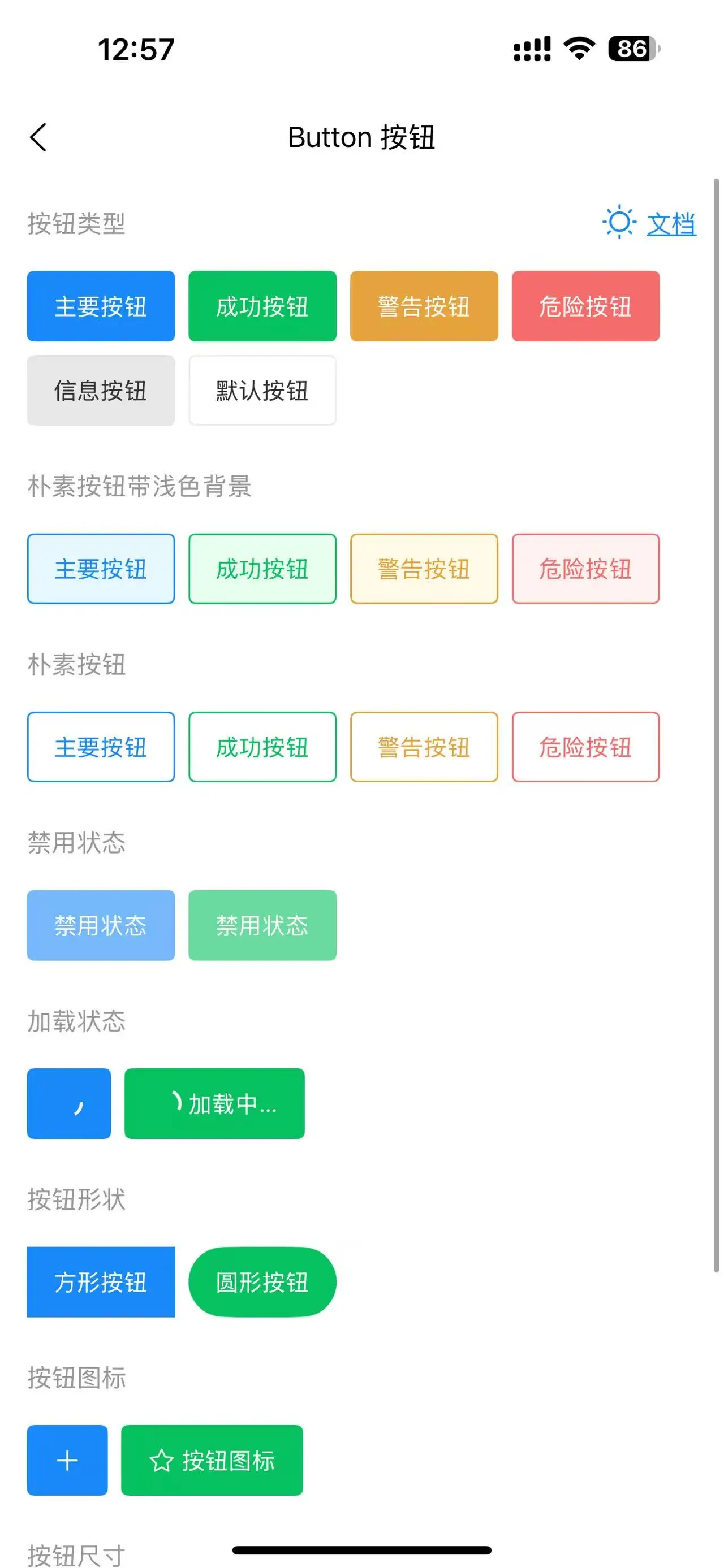Tap the solid orange 警告按钮
Viewport: 724px width, 1568px height.
424,306
